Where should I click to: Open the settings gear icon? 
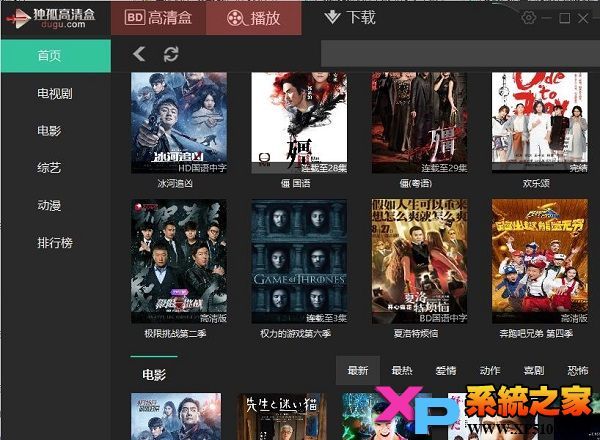point(528,17)
